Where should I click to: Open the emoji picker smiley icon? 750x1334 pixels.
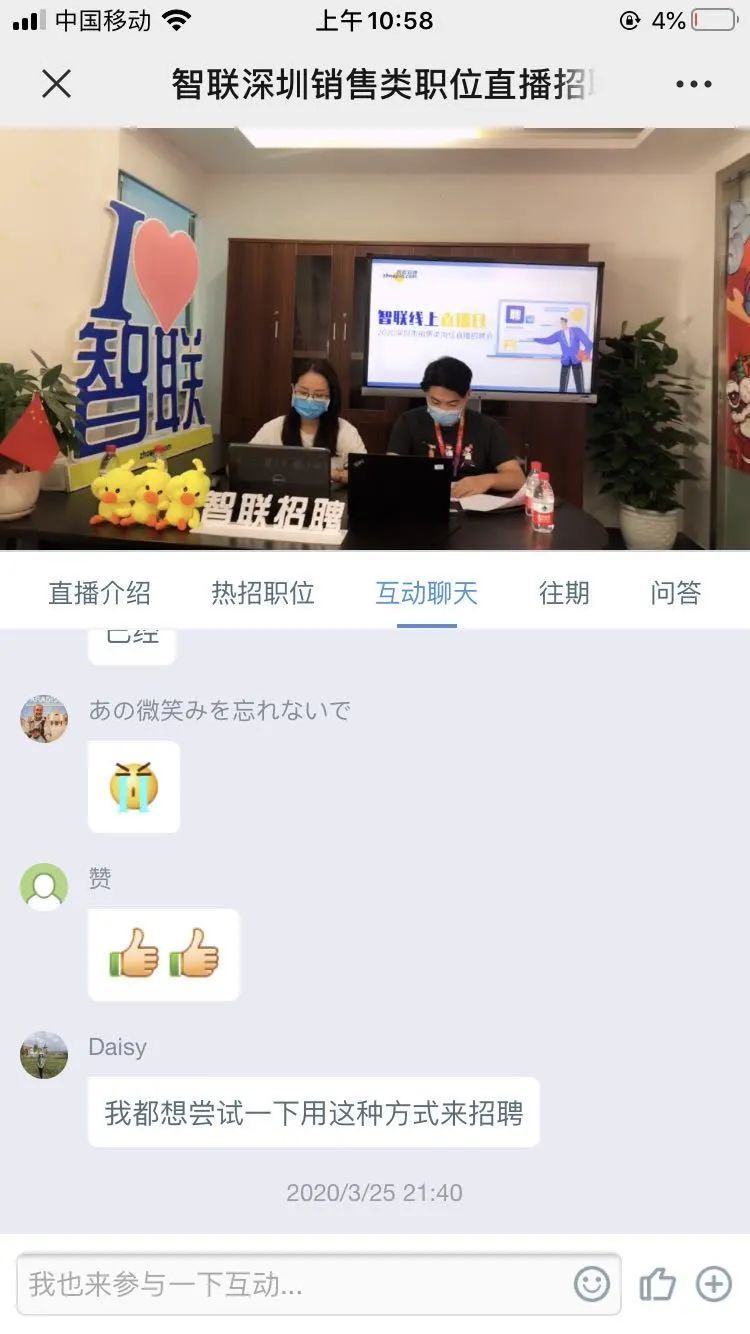pyautogui.click(x=591, y=1284)
